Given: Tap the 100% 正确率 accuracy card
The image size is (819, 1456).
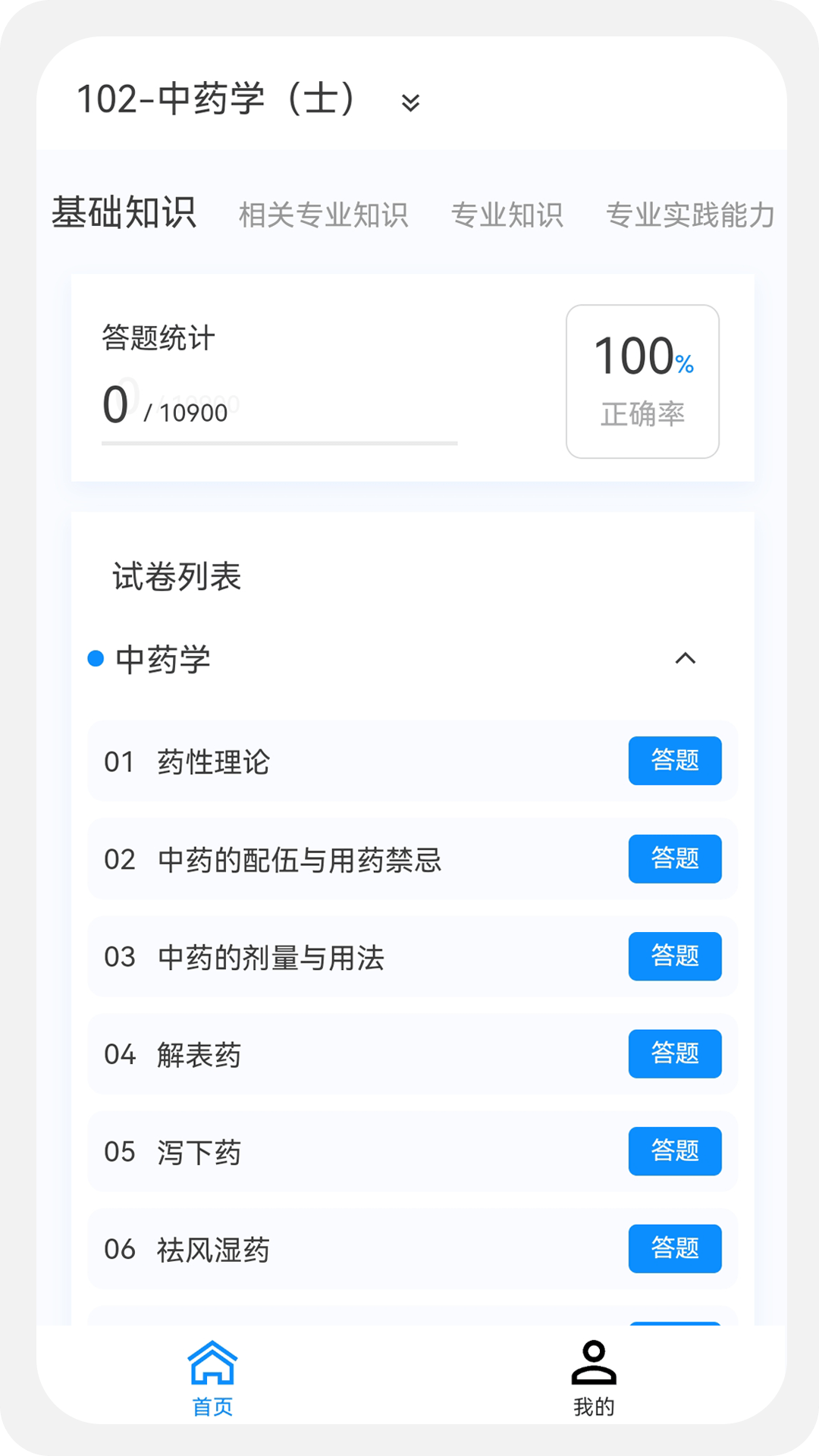Looking at the screenshot, I should (x=642, y=380).
